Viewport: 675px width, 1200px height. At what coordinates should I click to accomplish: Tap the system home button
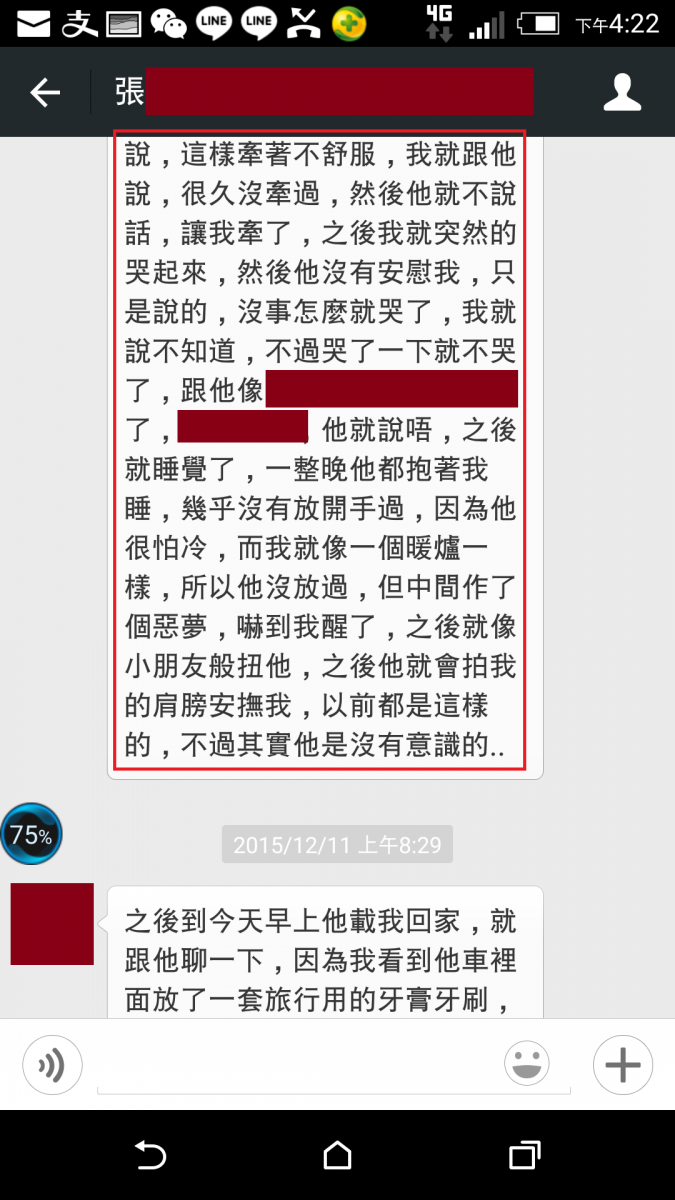pos(338,1156)
